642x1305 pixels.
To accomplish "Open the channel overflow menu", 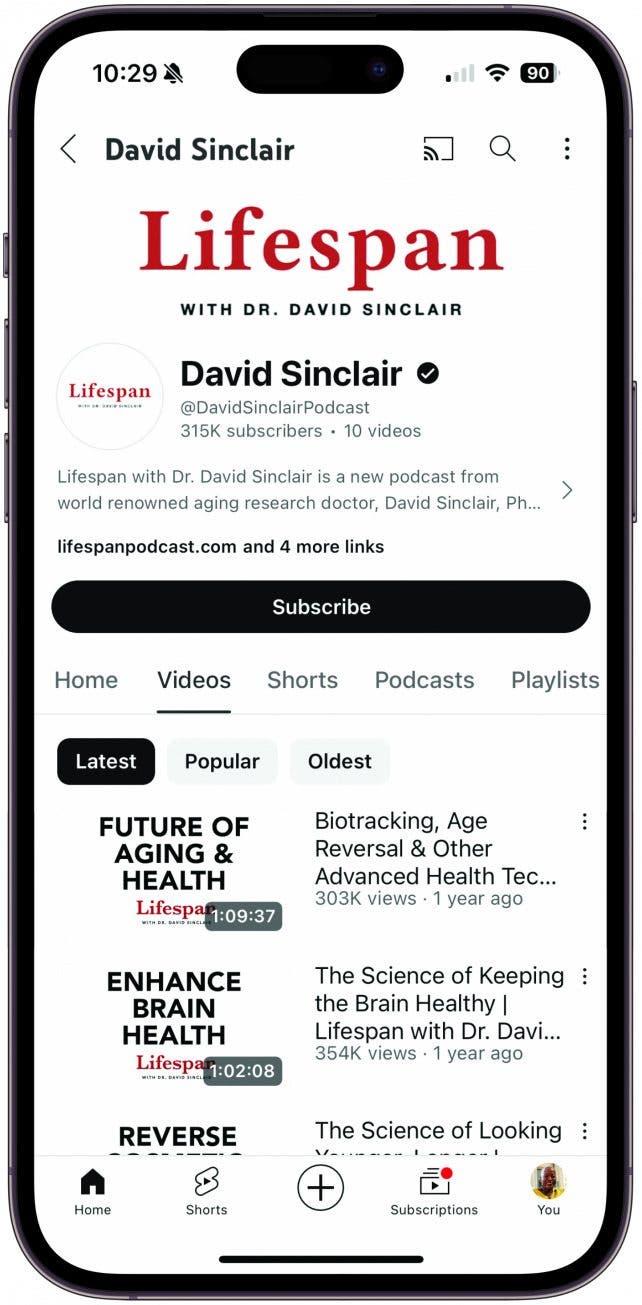I will [x=567, y=150].
